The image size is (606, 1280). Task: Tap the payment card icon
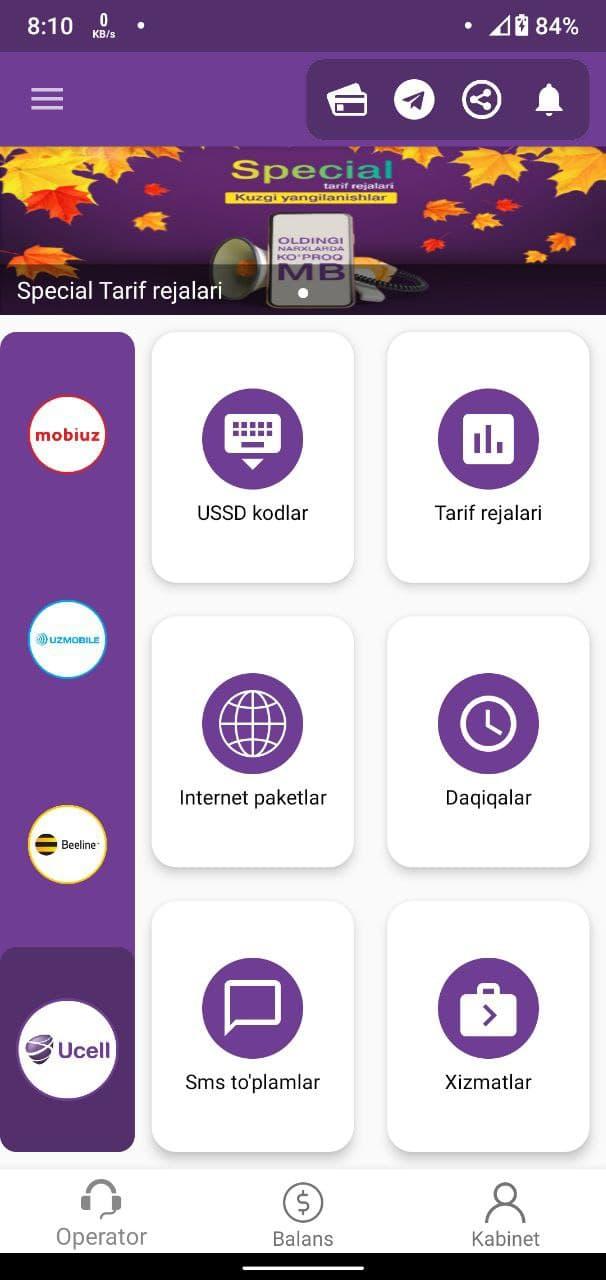(347, 101)
